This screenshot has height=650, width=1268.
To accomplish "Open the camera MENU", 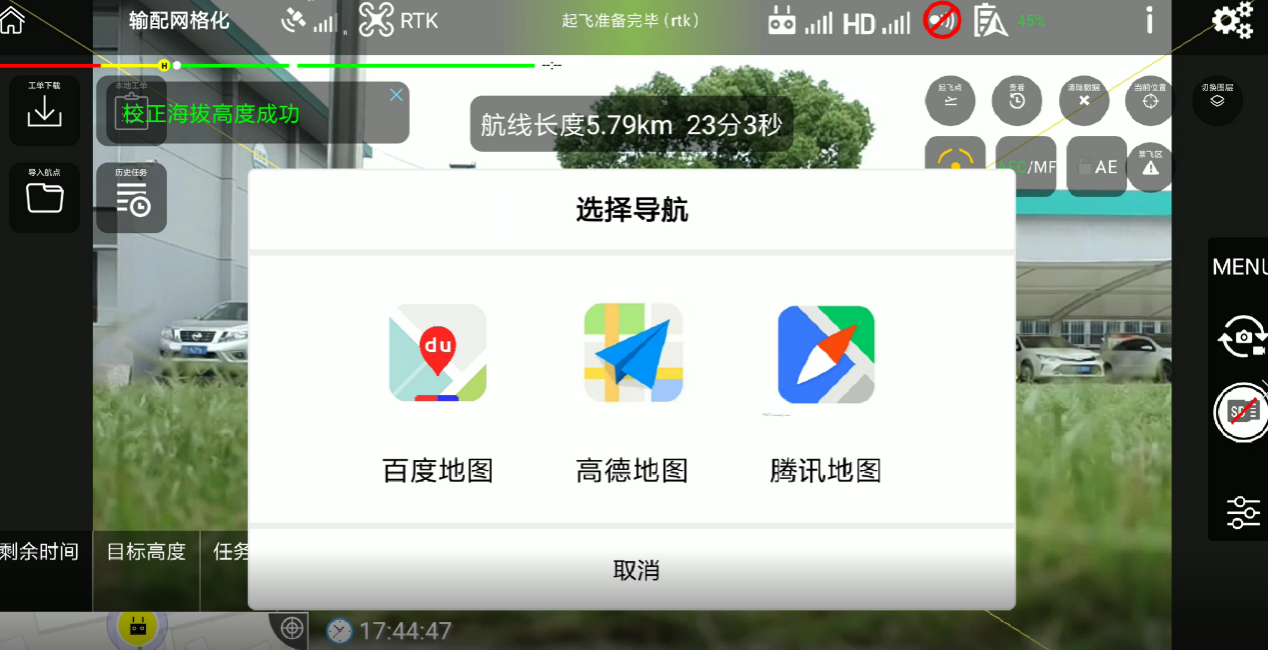I will (x=1239, y=267).
